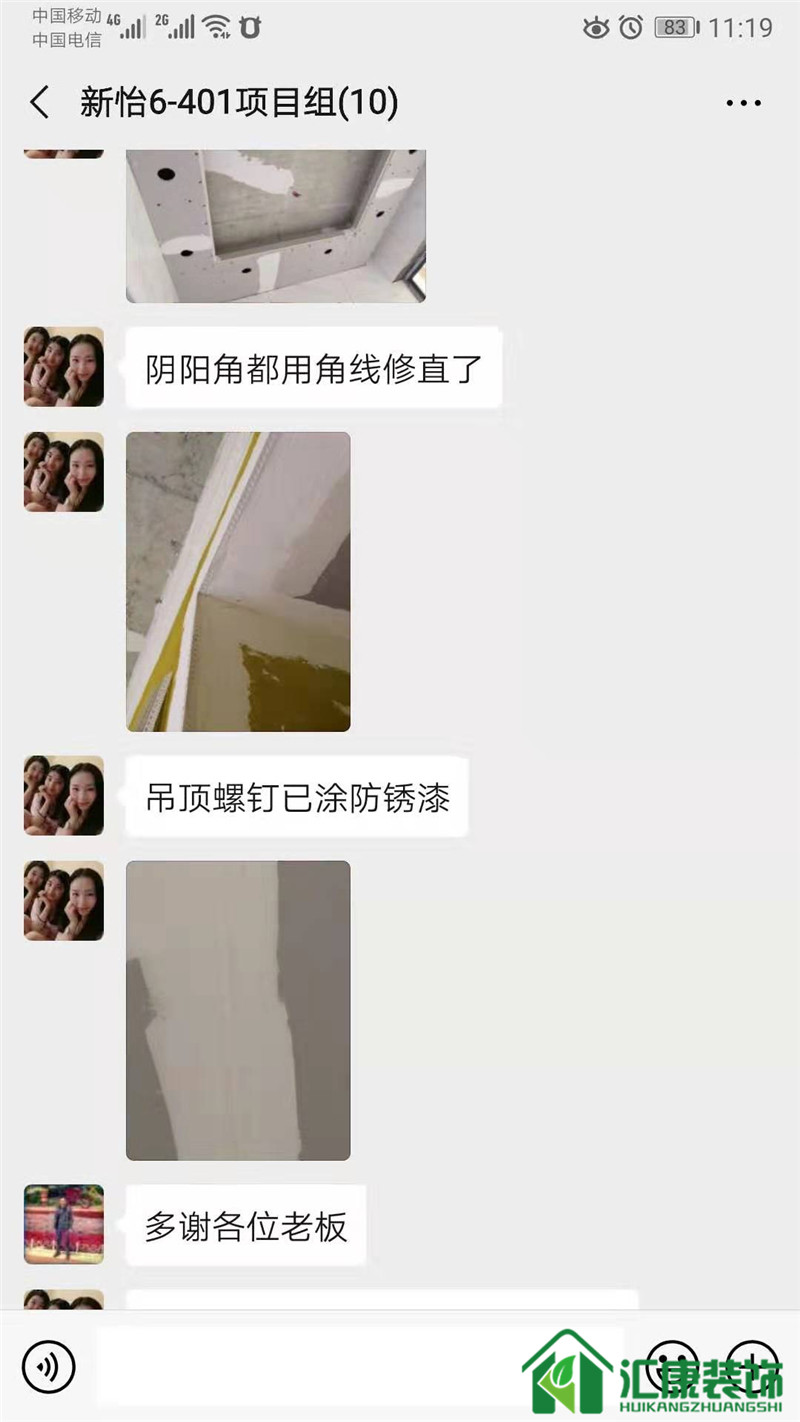Open the chat info overflow menu
The height and width of the screenshot is (1422, 800).
tap(743, 103)
